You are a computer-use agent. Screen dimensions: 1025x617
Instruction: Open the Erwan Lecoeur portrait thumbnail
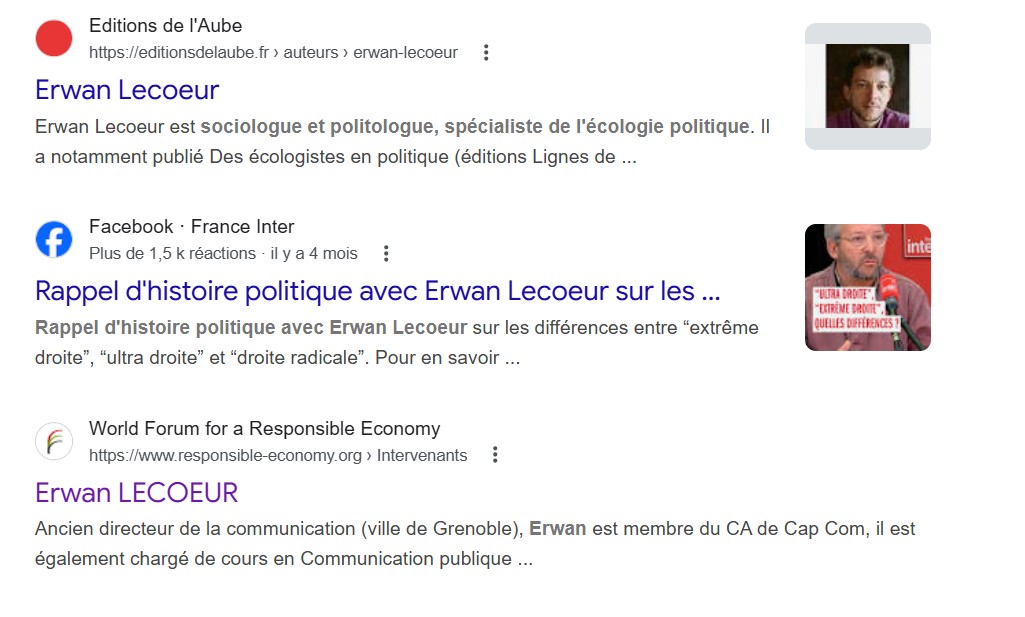[x=867, y=86]
